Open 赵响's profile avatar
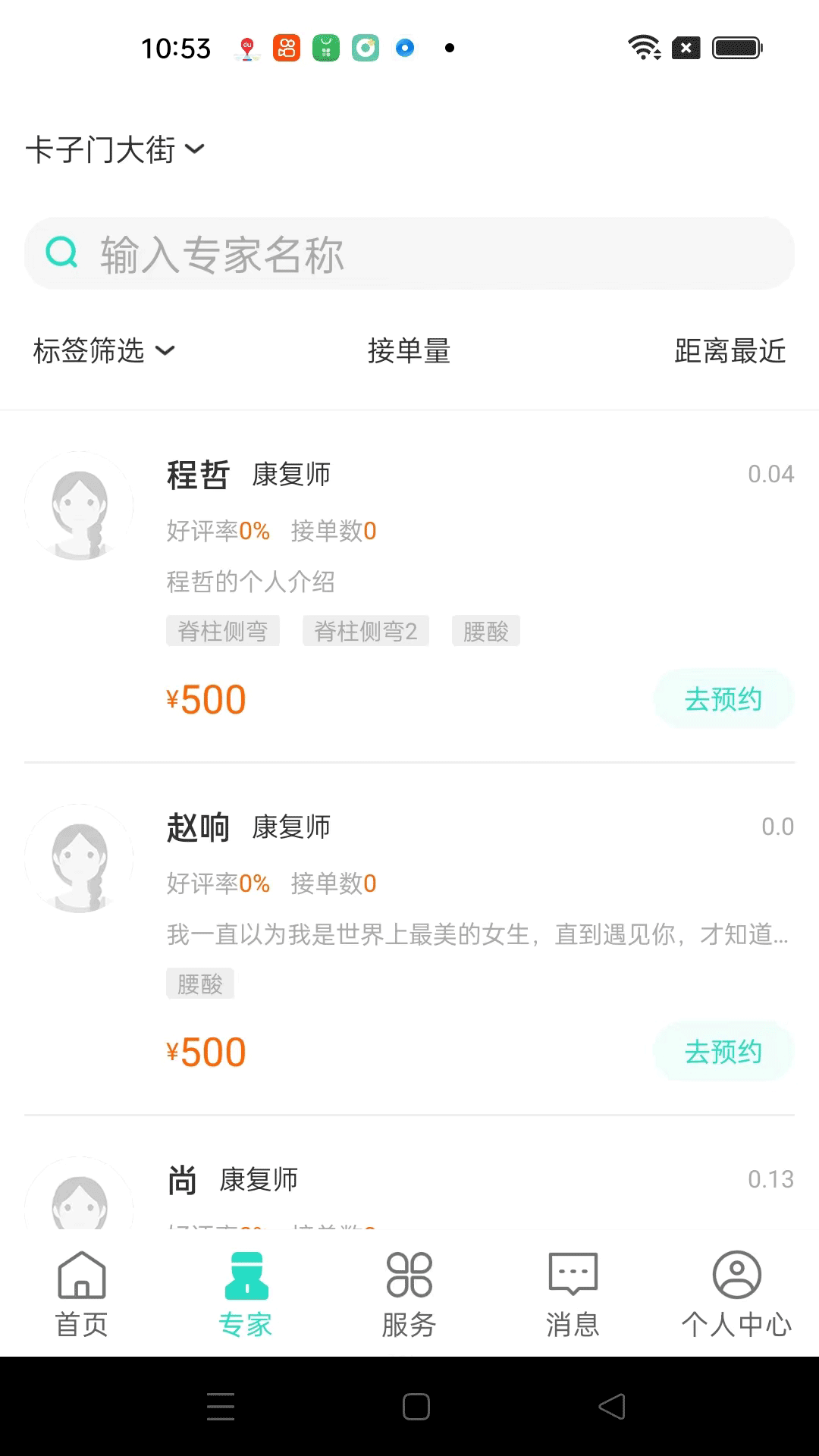The image size is (819, 1456). tap(79, 859)
